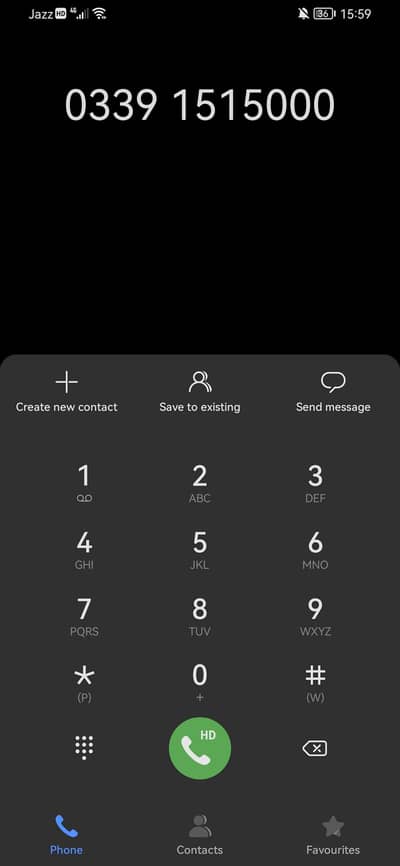Screen dimensions: 400x866
Task: Create a new contact from this number
Action: pyautogui.click(x=66, y=393)
